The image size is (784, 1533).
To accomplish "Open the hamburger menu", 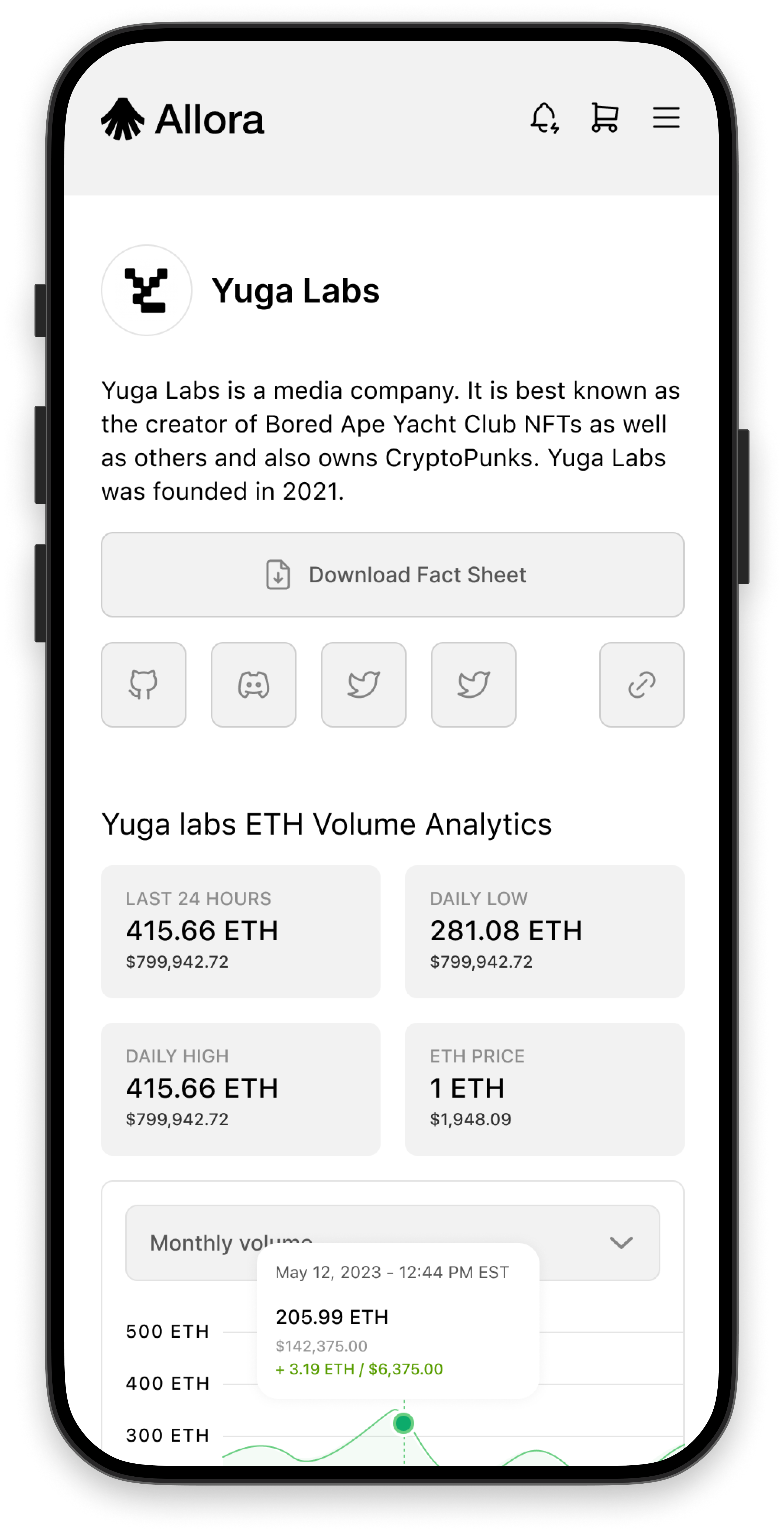I will click(666, 118).
